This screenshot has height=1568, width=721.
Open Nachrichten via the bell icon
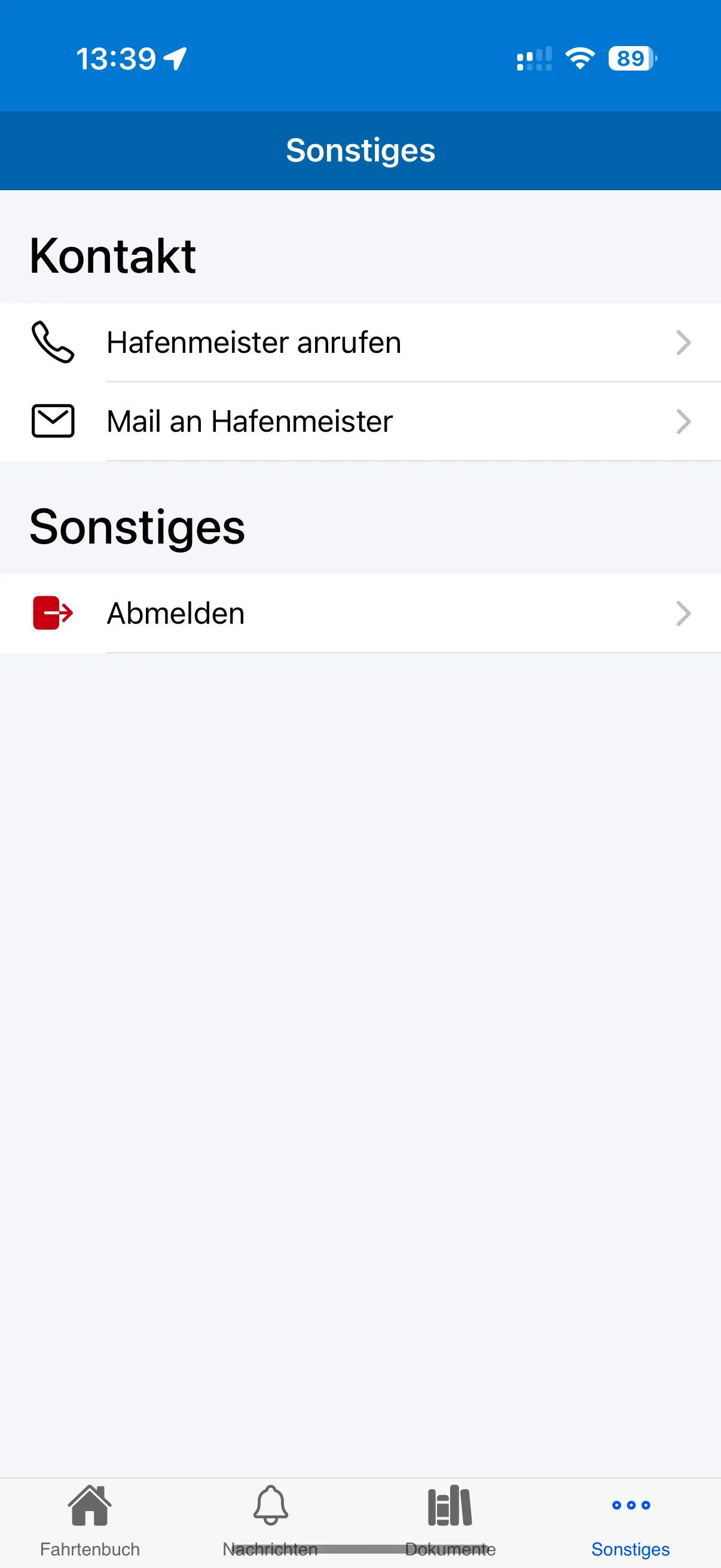pos(271,1501)
